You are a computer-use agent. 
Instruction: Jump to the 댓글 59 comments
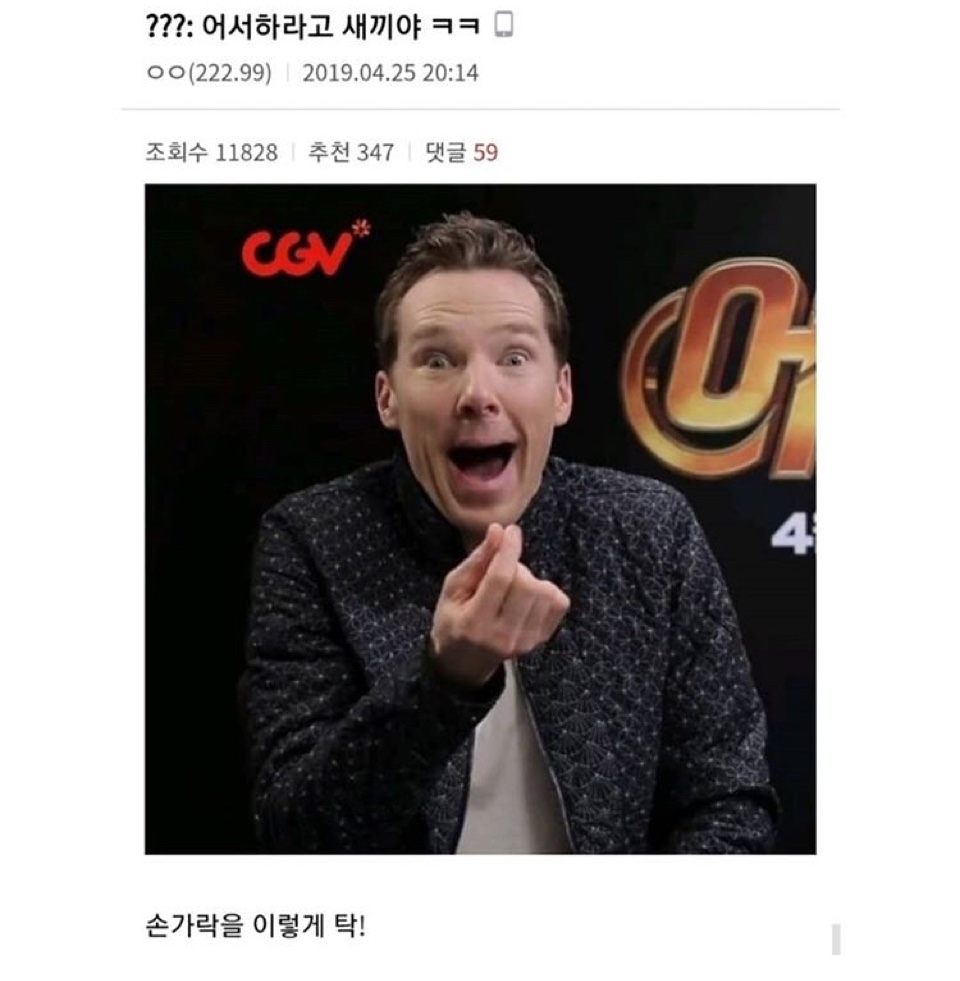pyautogui.click(x=460, y=153)
